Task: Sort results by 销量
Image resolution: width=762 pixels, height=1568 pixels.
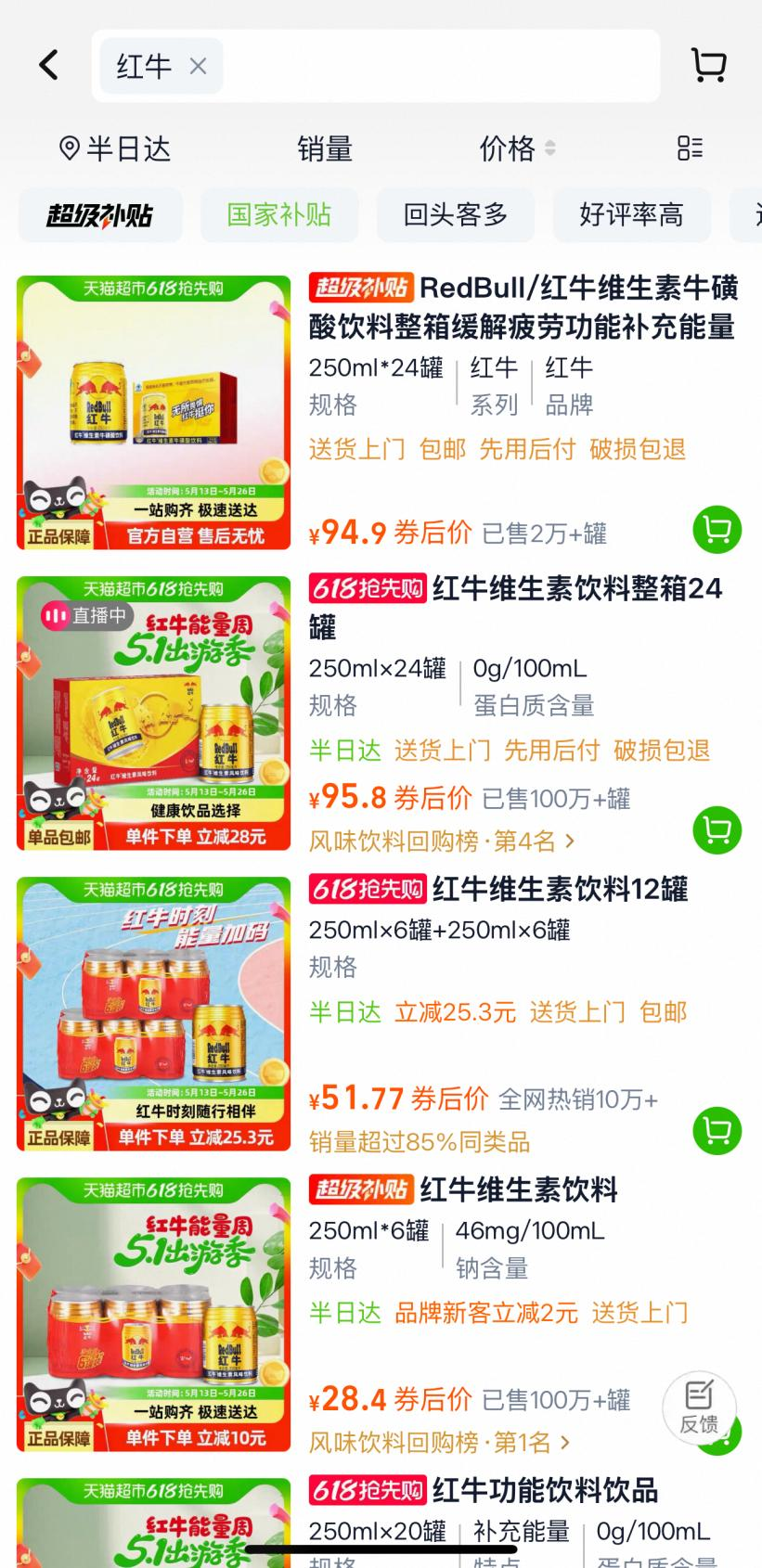Action: click(325, 148)
